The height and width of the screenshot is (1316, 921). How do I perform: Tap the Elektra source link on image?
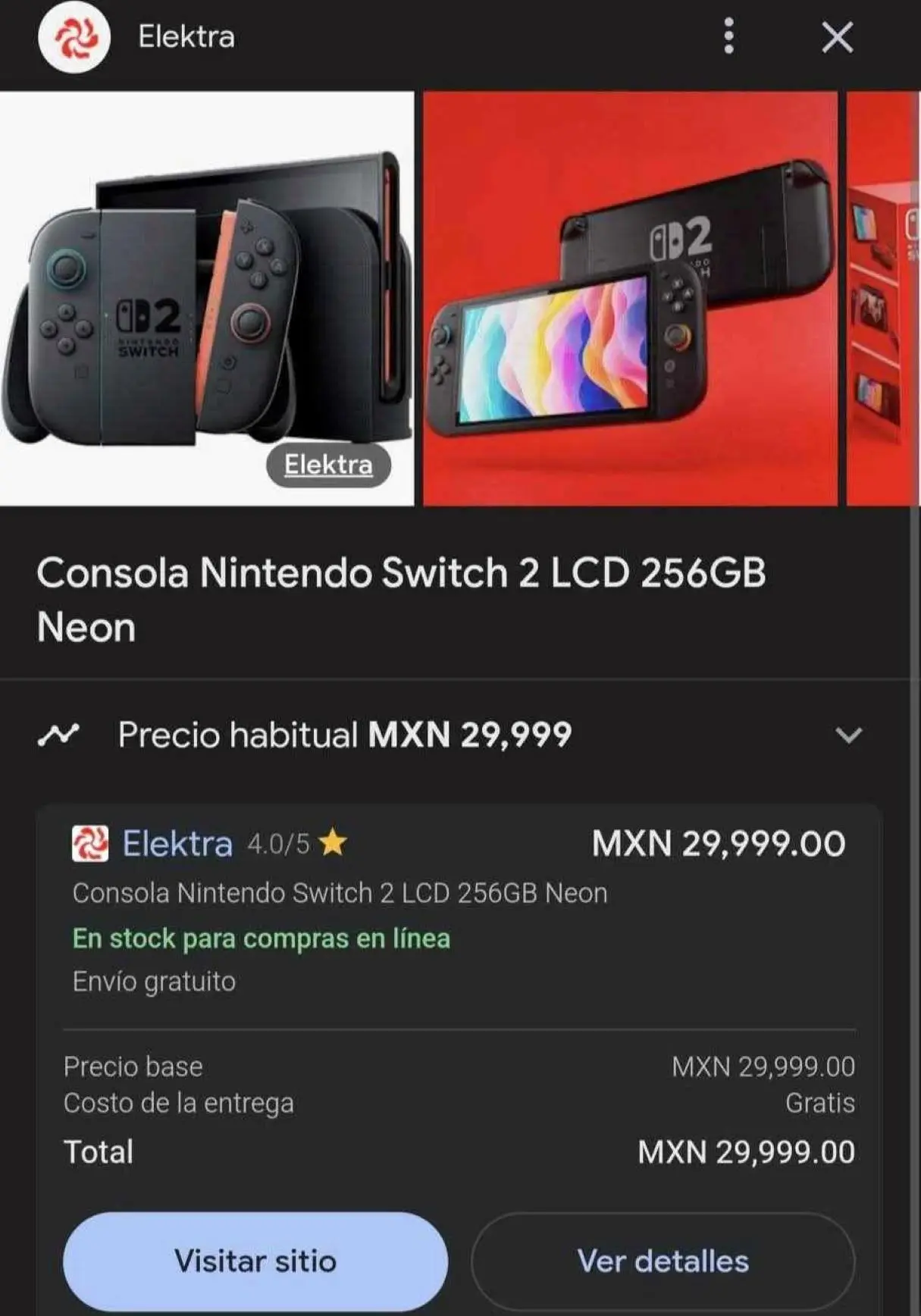click(328, 465)
